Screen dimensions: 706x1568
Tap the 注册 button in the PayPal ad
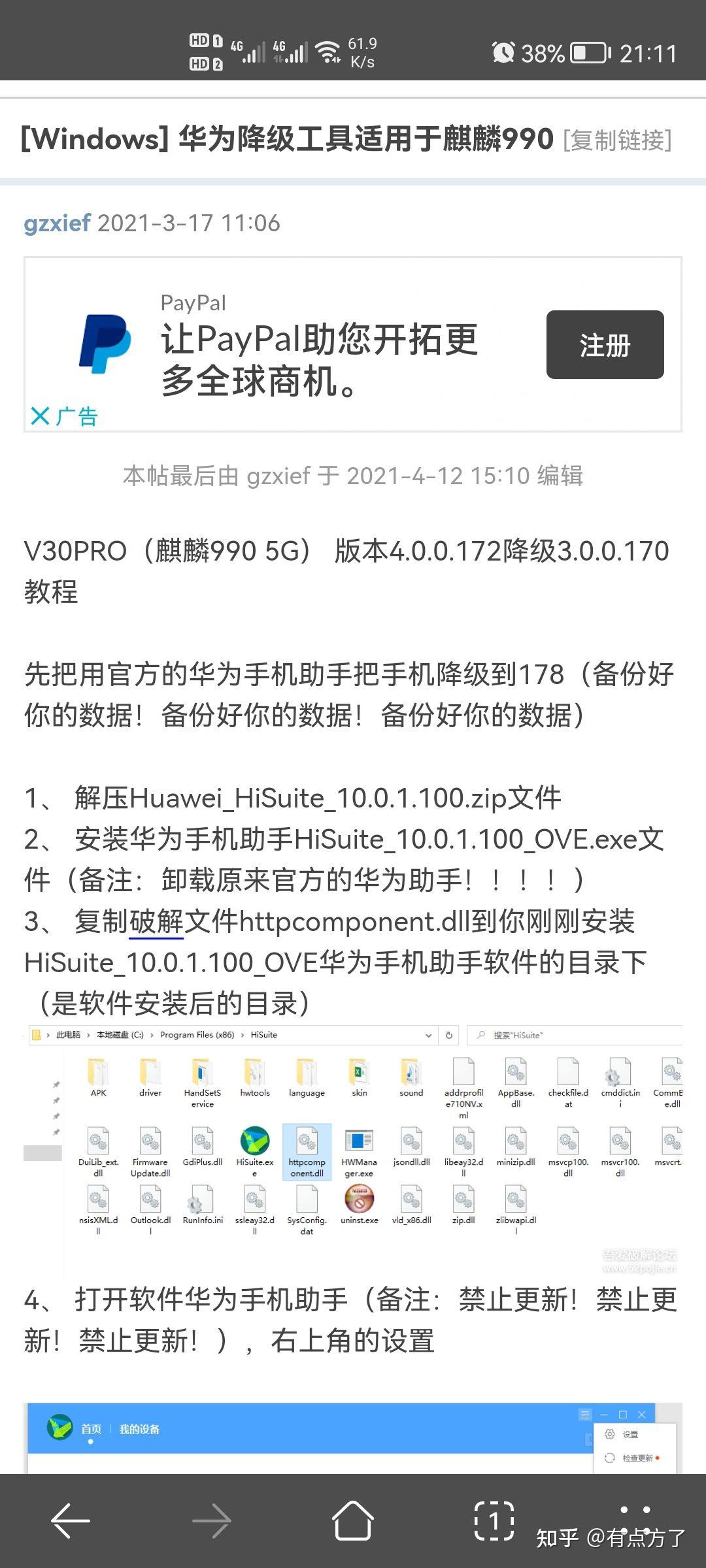(x=605, y=344)
